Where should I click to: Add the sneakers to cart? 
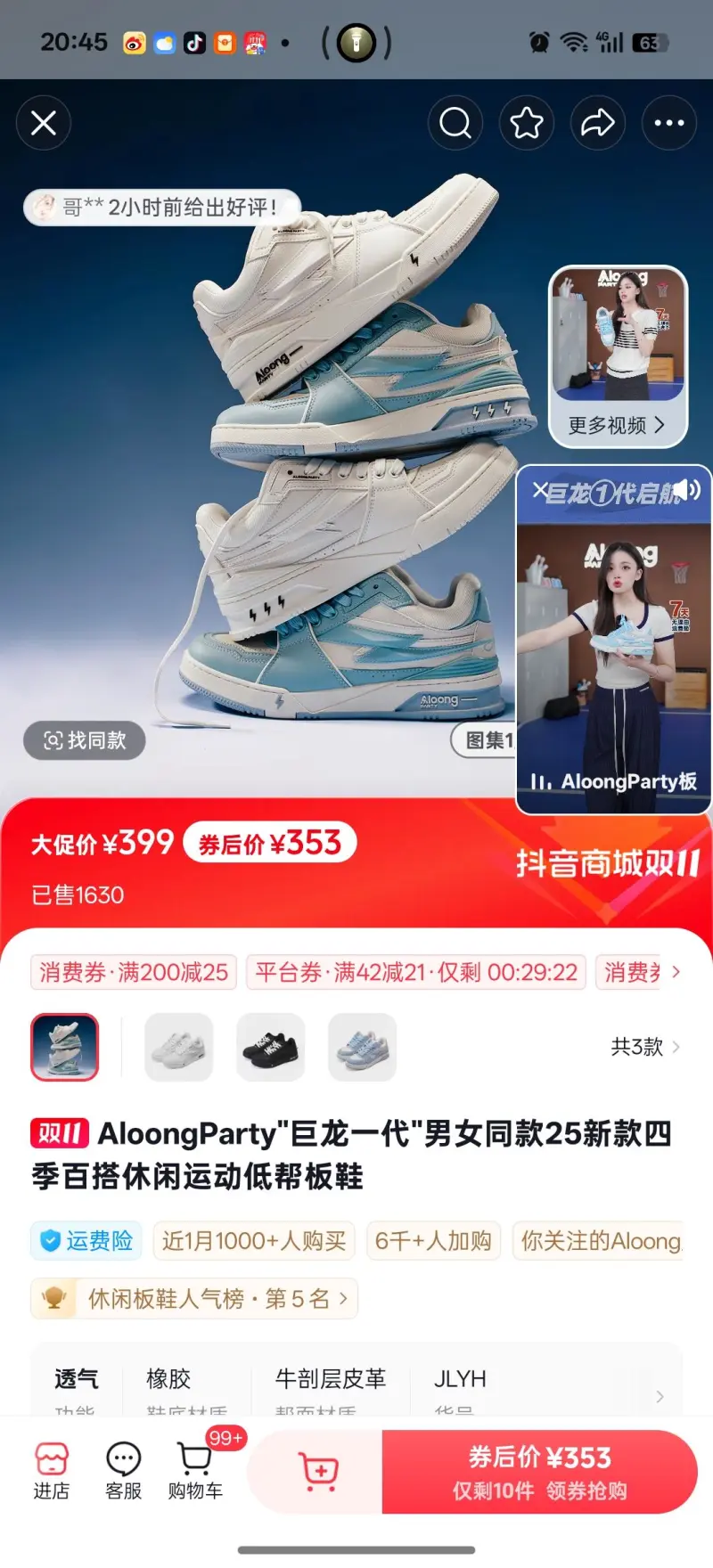[316, 1472]
